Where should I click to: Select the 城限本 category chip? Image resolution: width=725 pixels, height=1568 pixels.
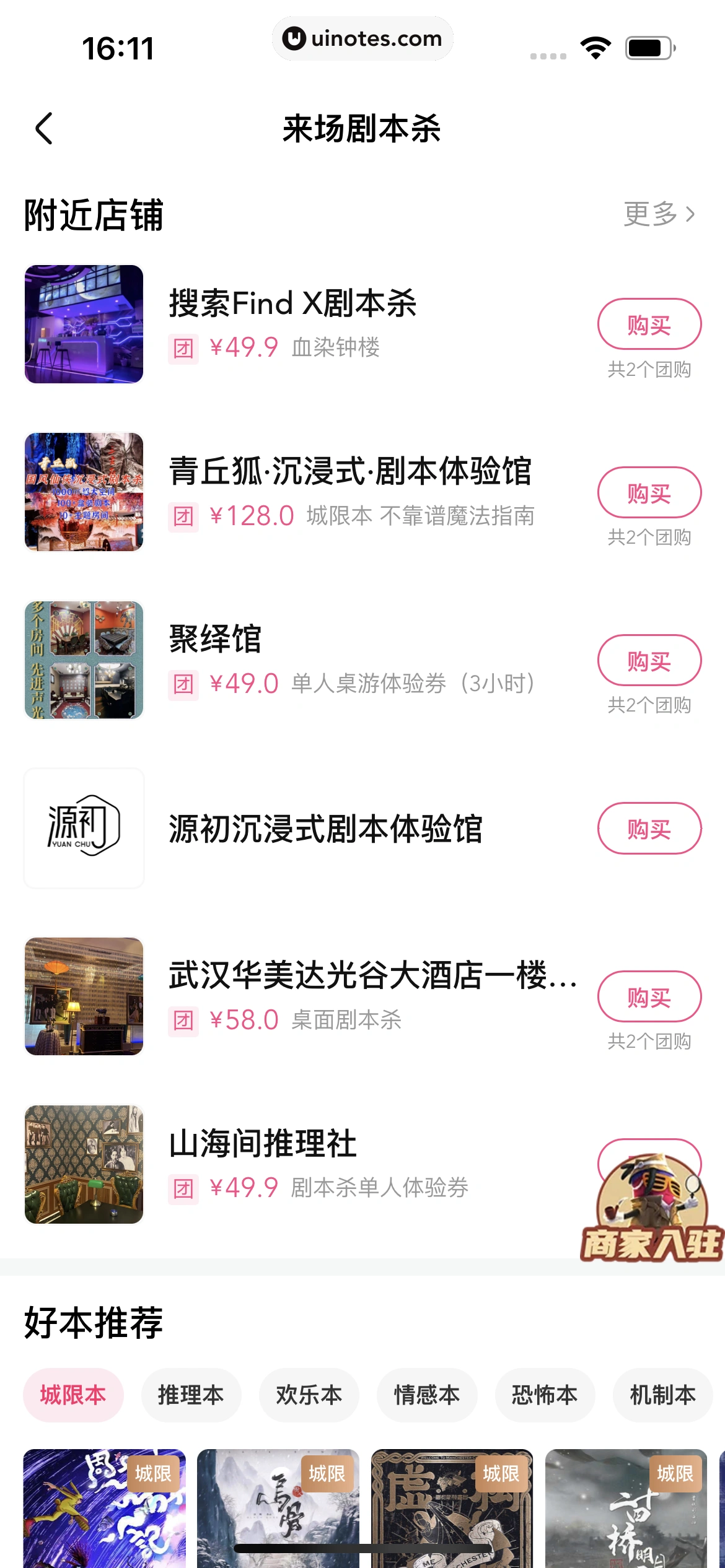pyautogui.click(x=73, y=1395)
